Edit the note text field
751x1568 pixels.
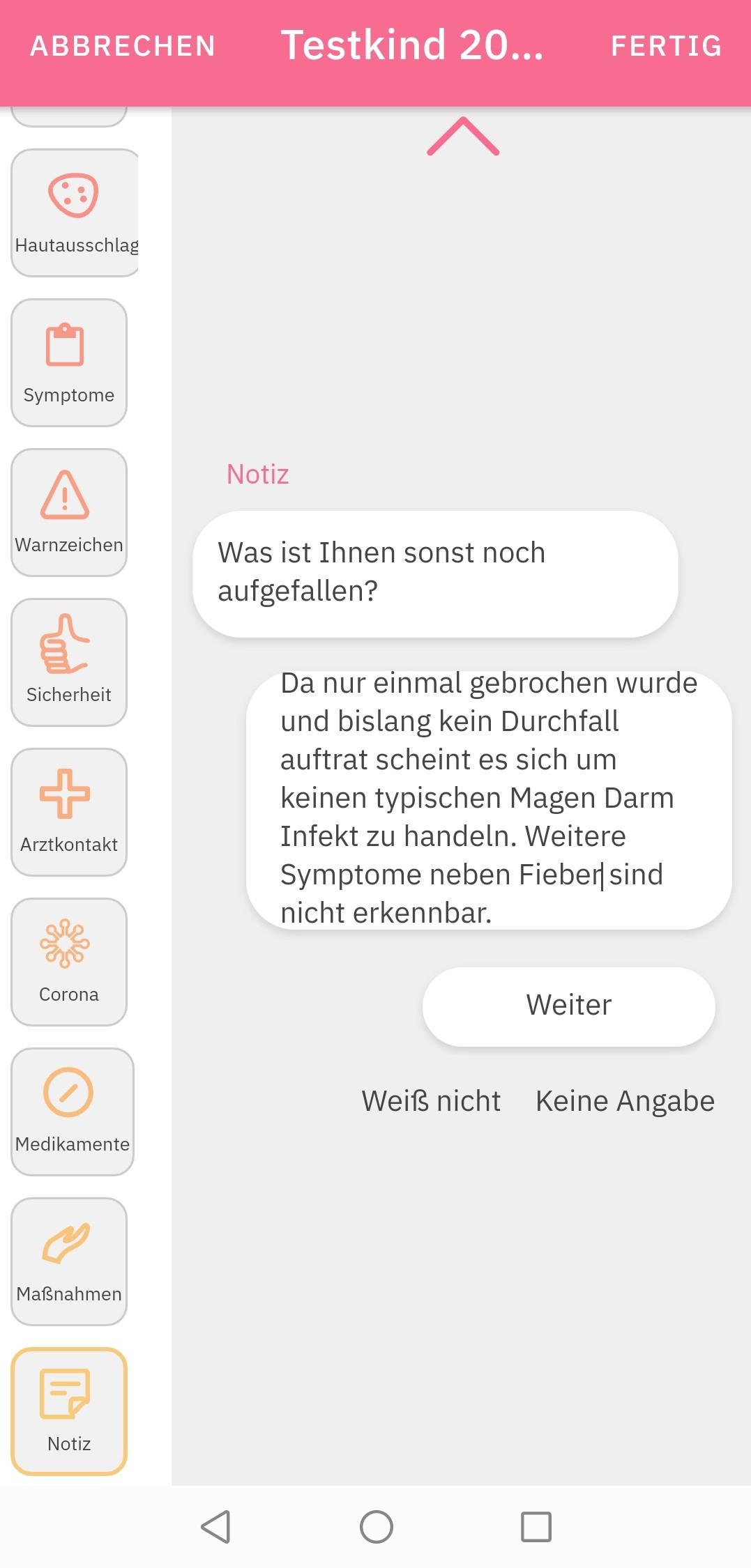(x=488, y=799)
